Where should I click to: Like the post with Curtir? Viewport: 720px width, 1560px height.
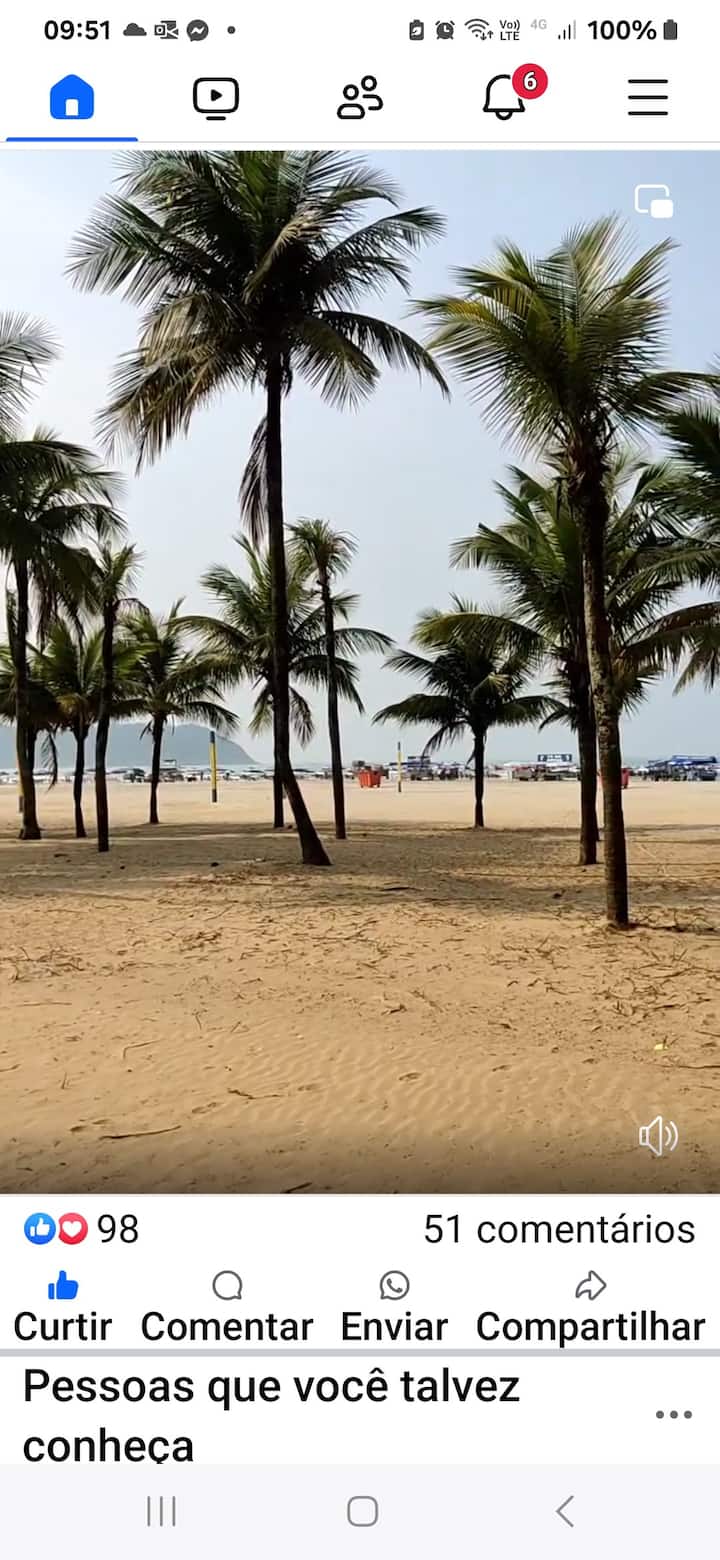(63, 1306)
